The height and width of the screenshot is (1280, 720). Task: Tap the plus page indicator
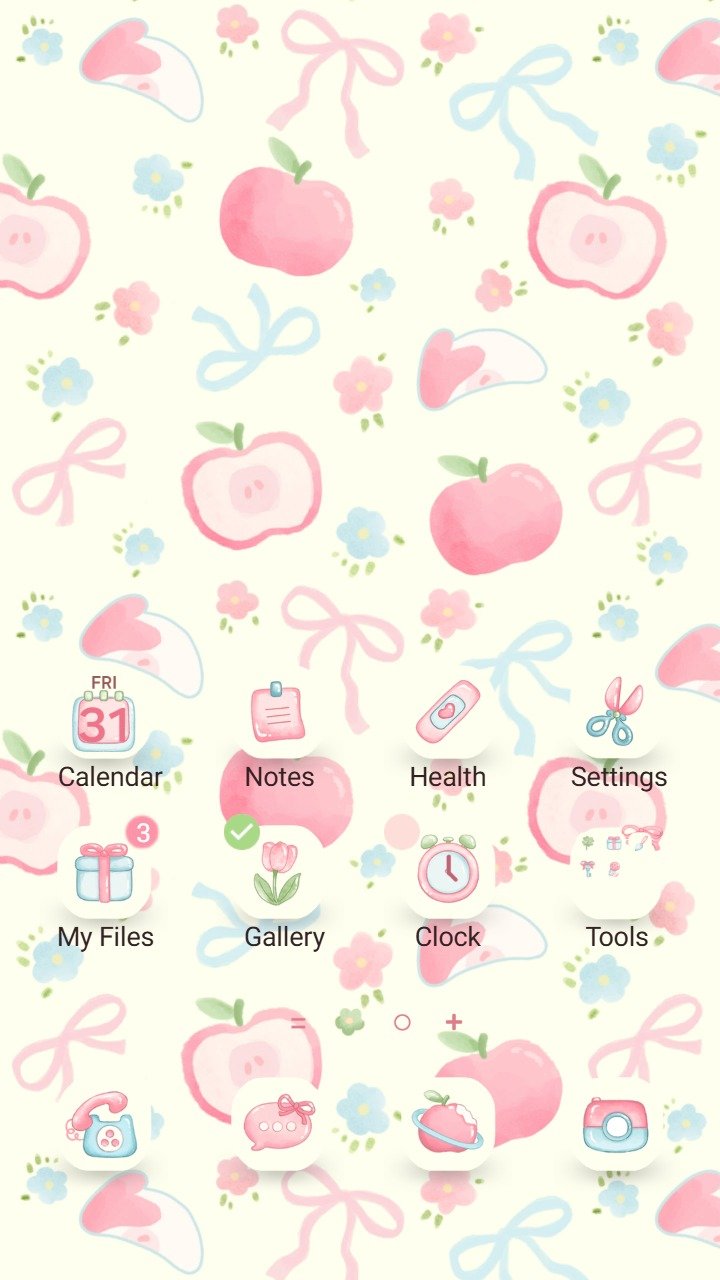tap(454, 1022)
